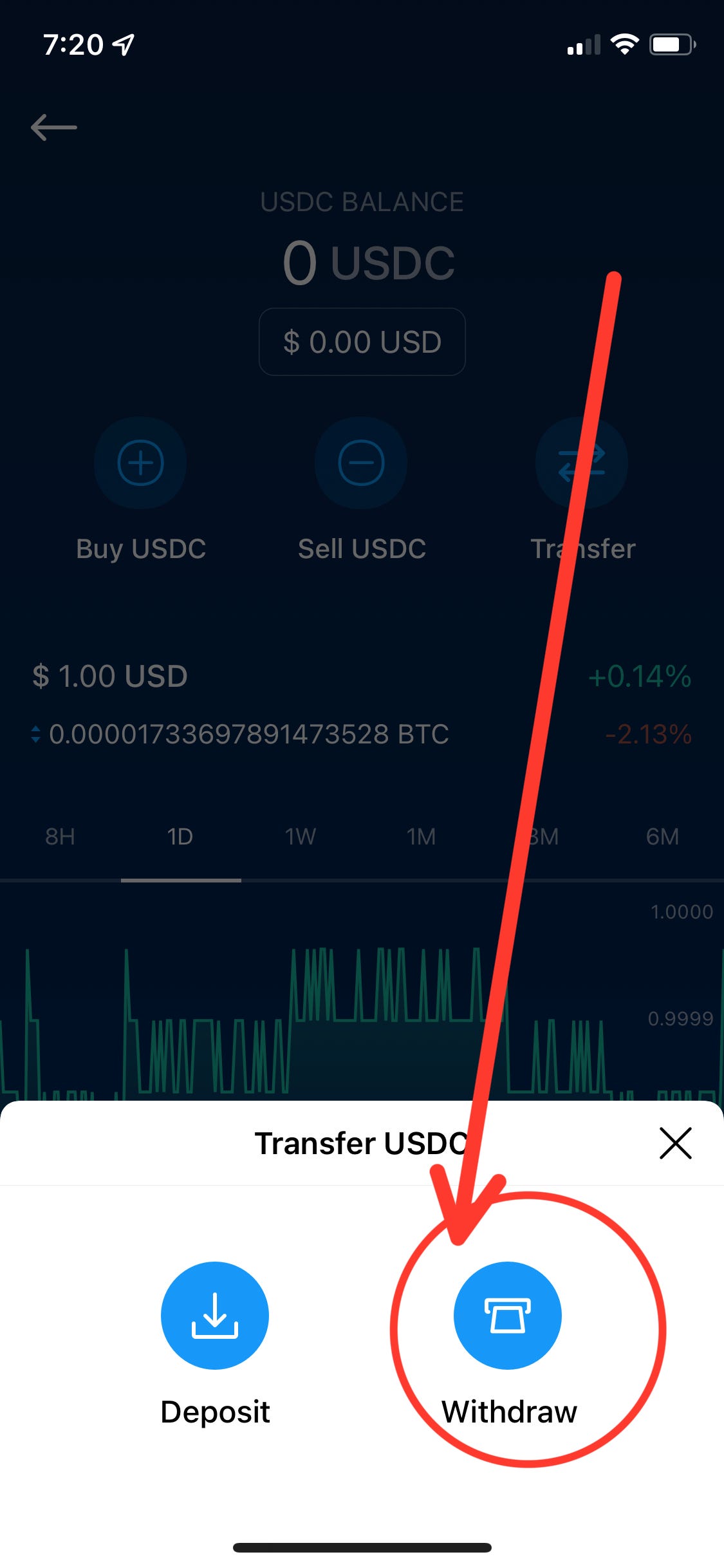The image size is (724, 1568).
Task: Tap the Withdraw button
Action: point(508,1315)
